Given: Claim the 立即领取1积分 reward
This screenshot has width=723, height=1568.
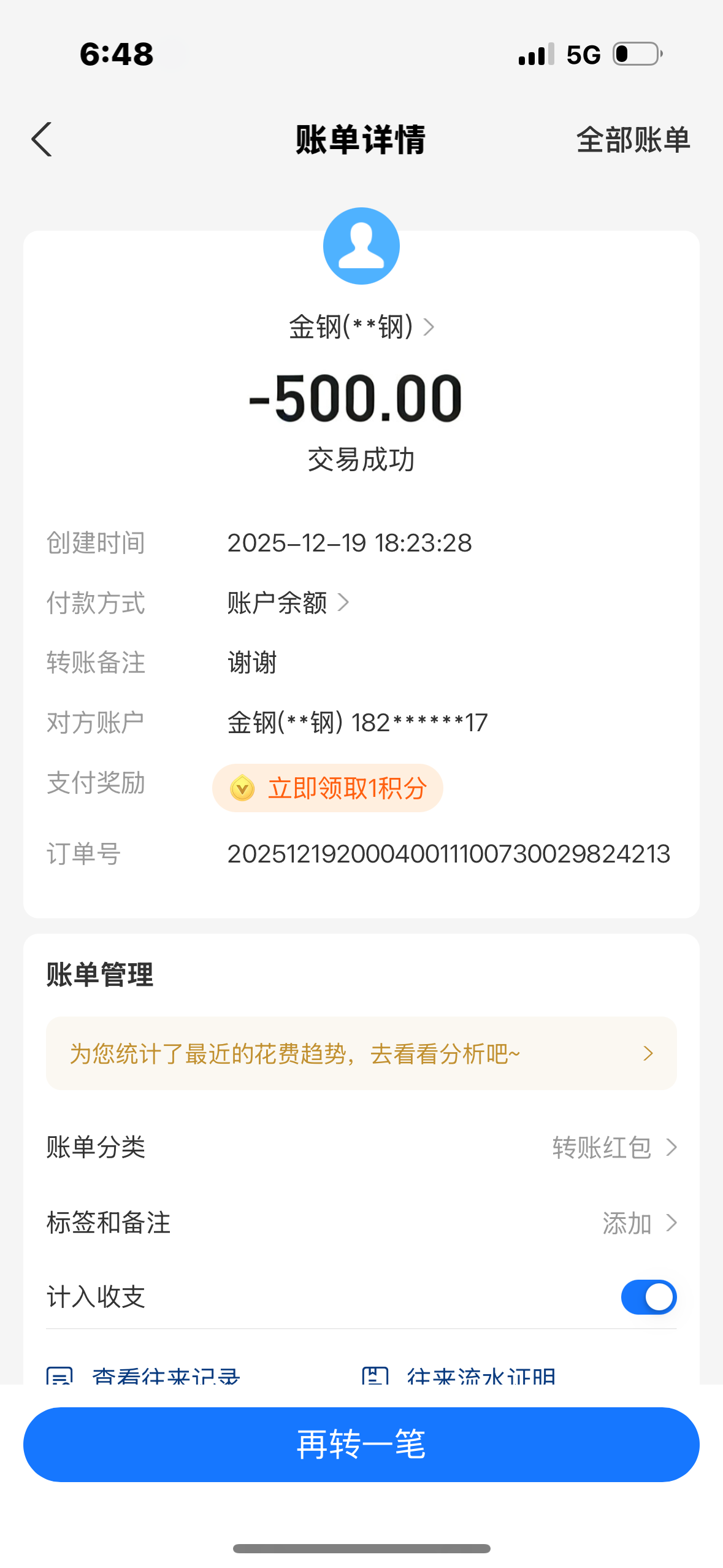Looking at the screenshot, I should (327, 788).
